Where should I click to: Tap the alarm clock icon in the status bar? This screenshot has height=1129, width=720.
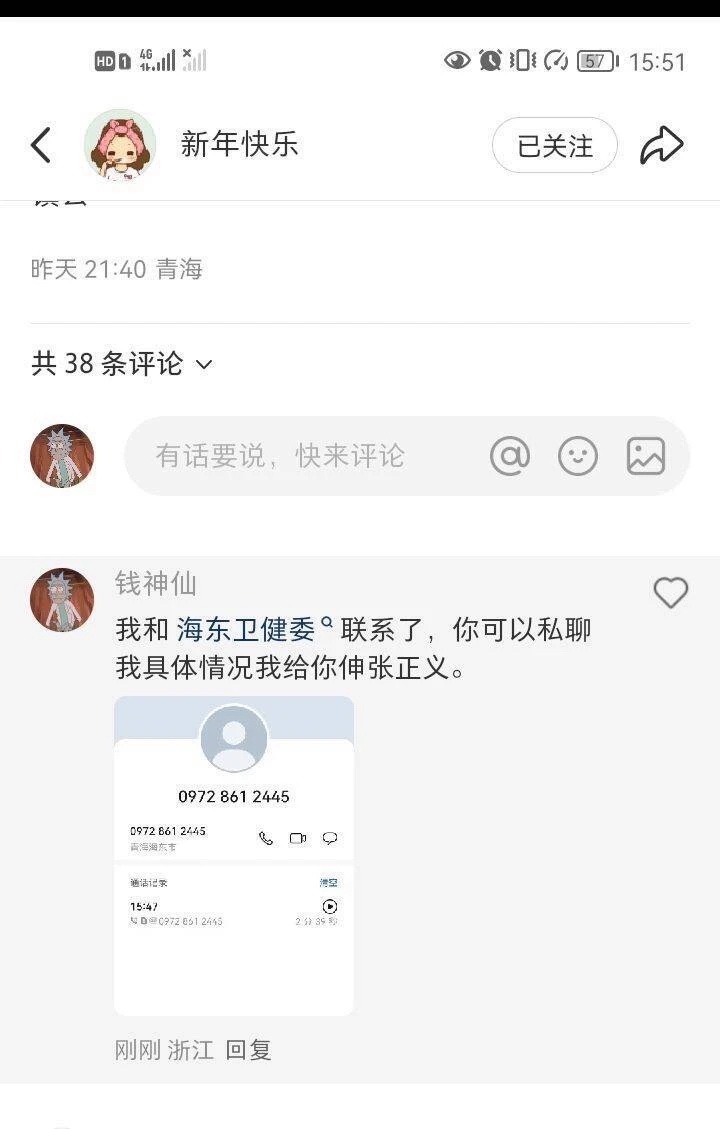tap(490, 59)
